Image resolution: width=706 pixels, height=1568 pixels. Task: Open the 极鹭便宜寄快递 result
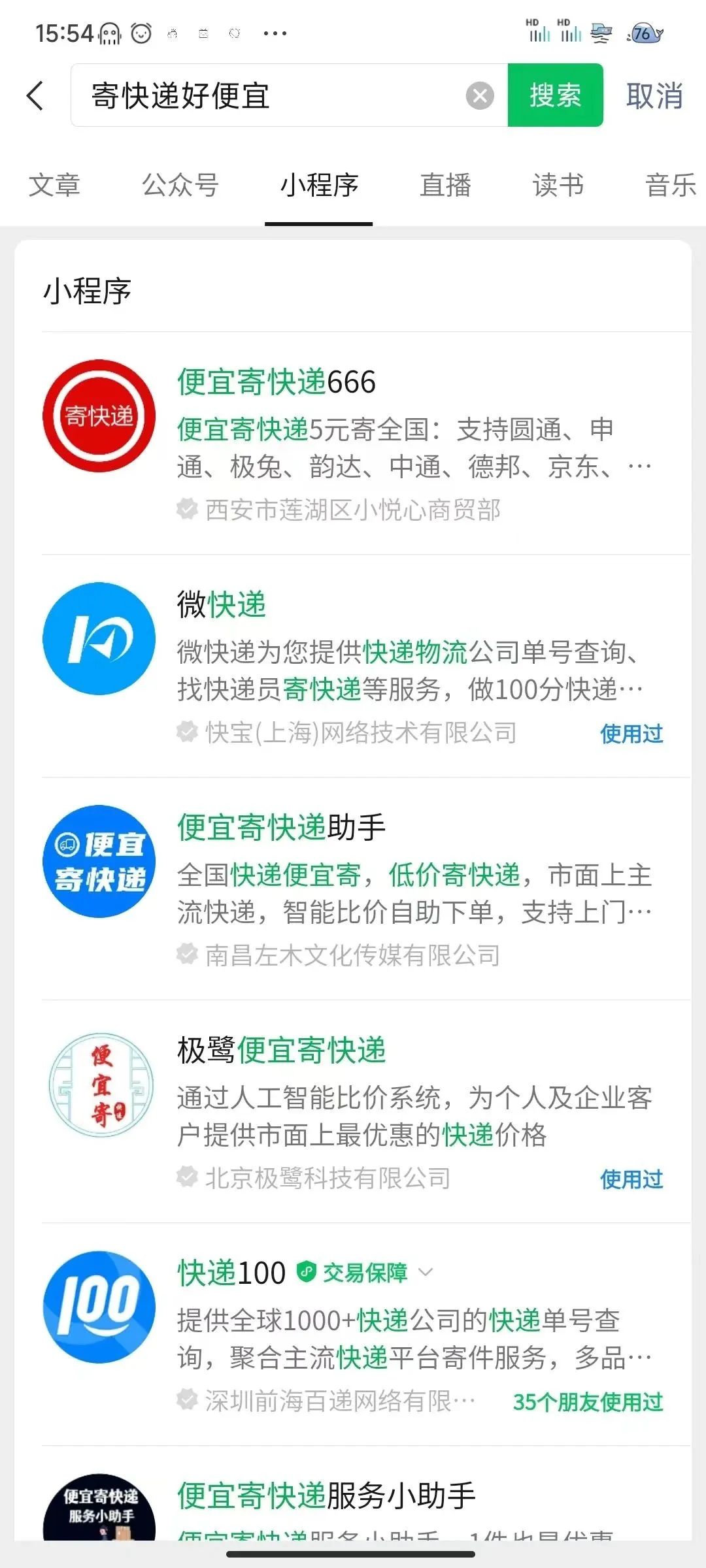tap(366, 1112)
